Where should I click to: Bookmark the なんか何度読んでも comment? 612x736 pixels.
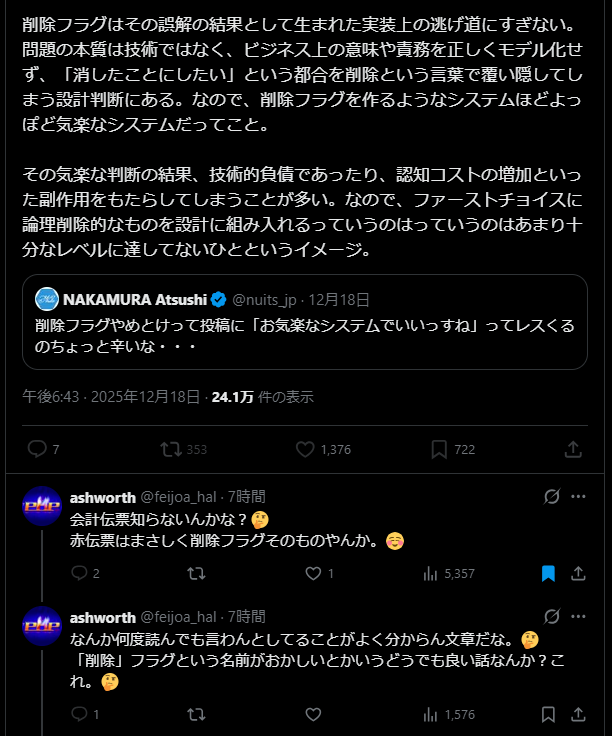548,715
